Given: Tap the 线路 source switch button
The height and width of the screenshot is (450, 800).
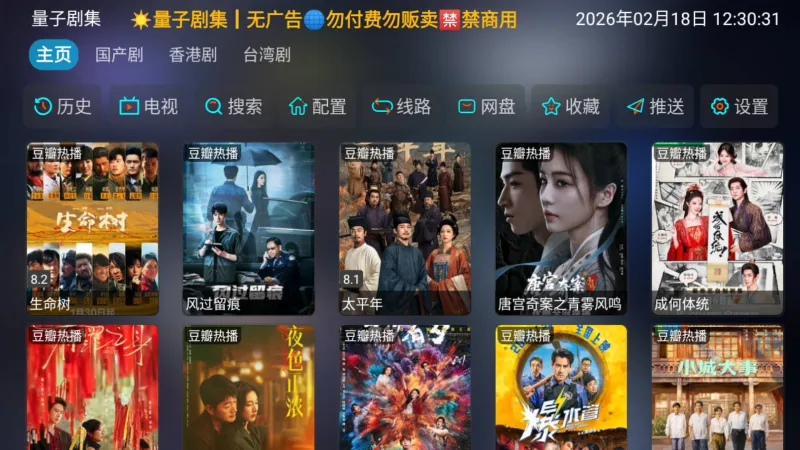Looking at the screenshot, I should [x=401, y=106].
